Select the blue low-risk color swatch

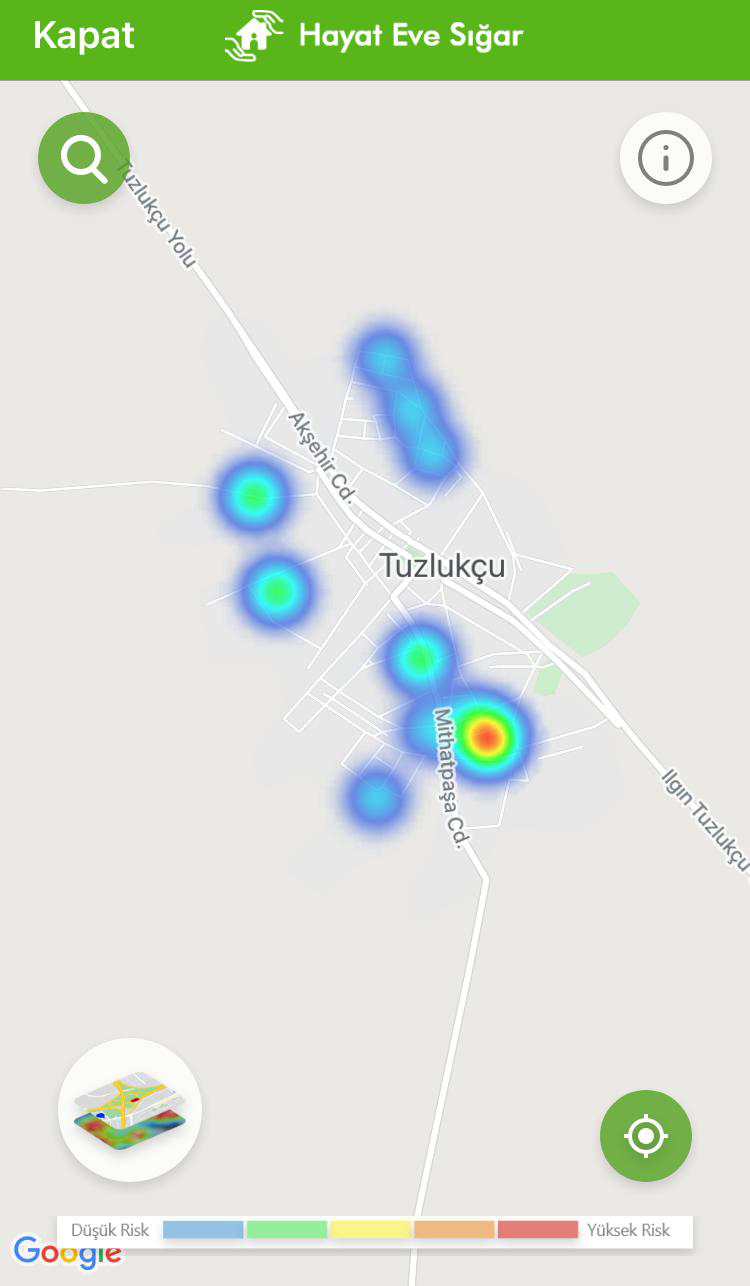point(203,1230)
